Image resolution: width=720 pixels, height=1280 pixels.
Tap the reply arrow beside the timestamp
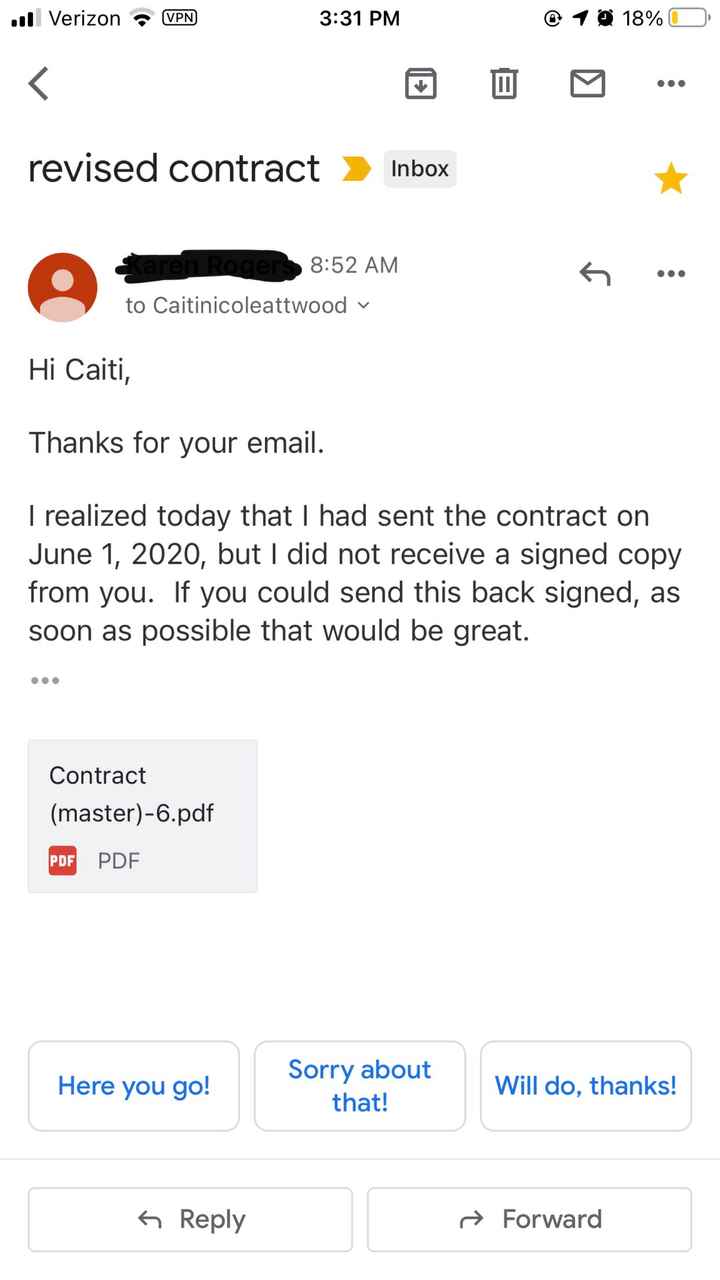[595, 273]
